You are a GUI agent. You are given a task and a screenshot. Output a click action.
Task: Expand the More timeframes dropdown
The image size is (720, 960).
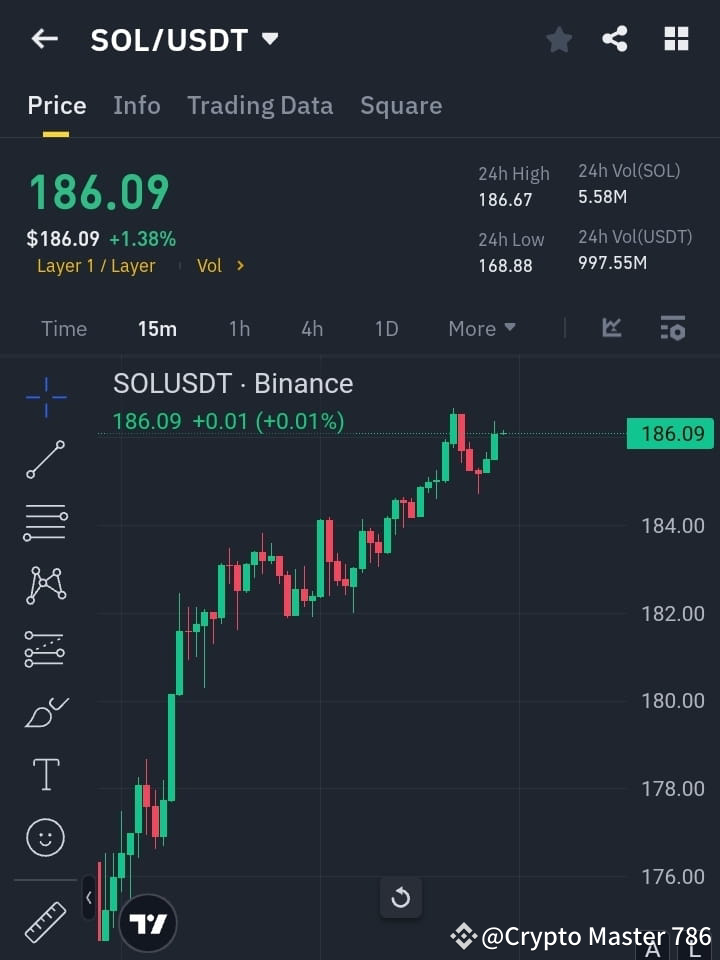(481, 328)
